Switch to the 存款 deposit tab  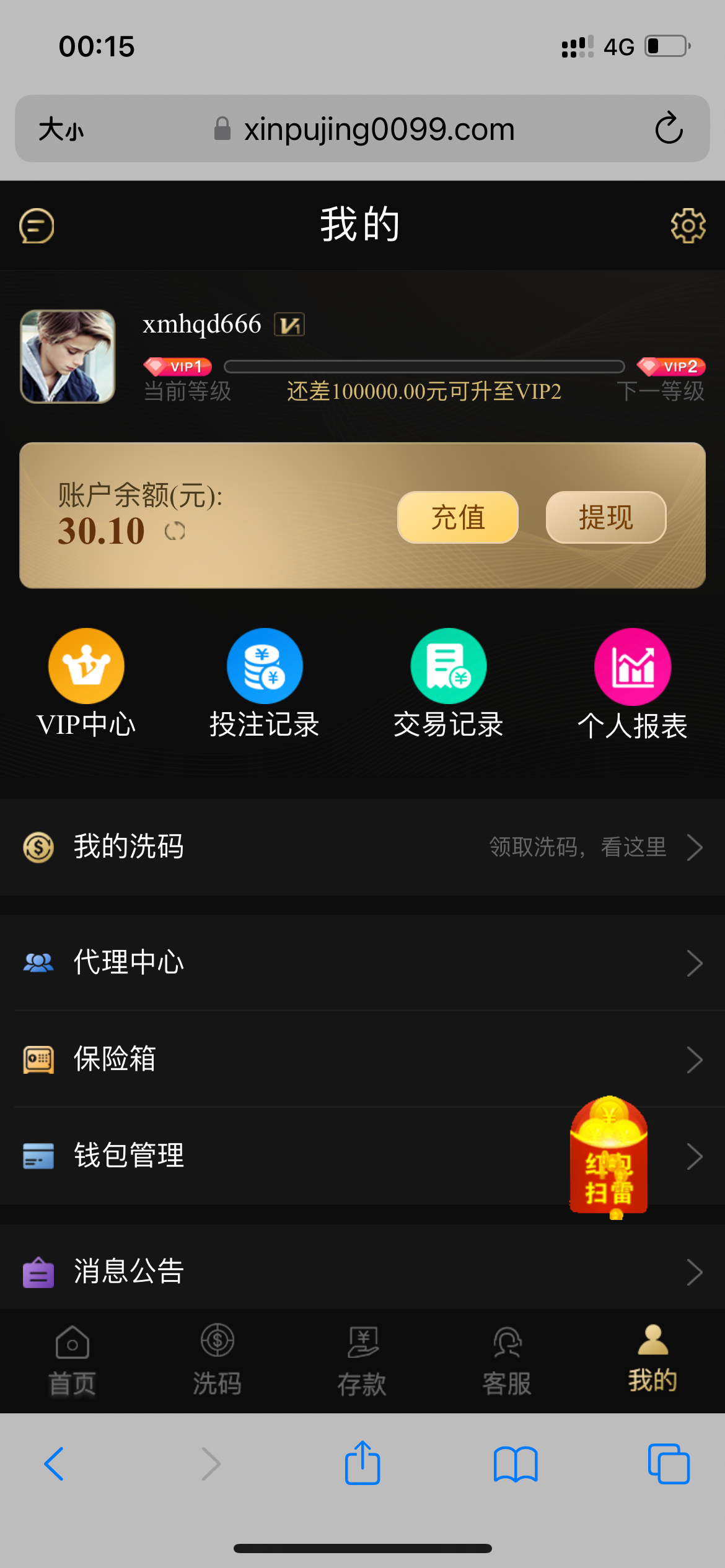(362, 1360)
